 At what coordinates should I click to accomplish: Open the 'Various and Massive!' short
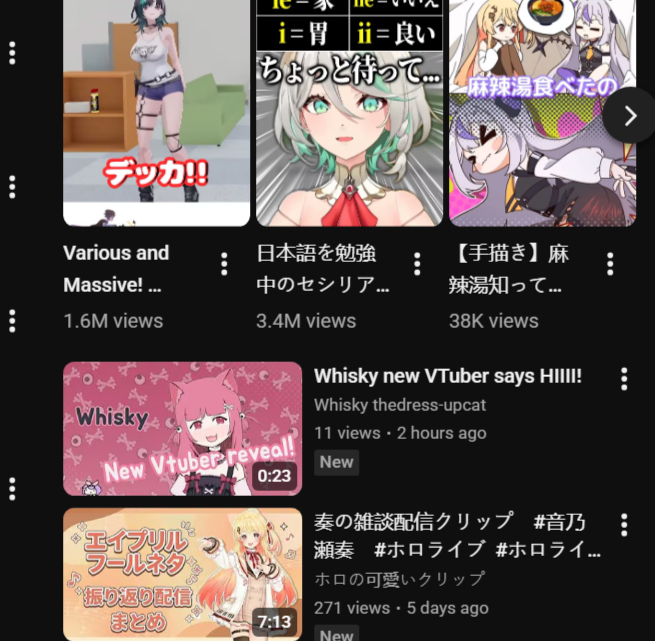pyautogui.click(x=156, y=110)
